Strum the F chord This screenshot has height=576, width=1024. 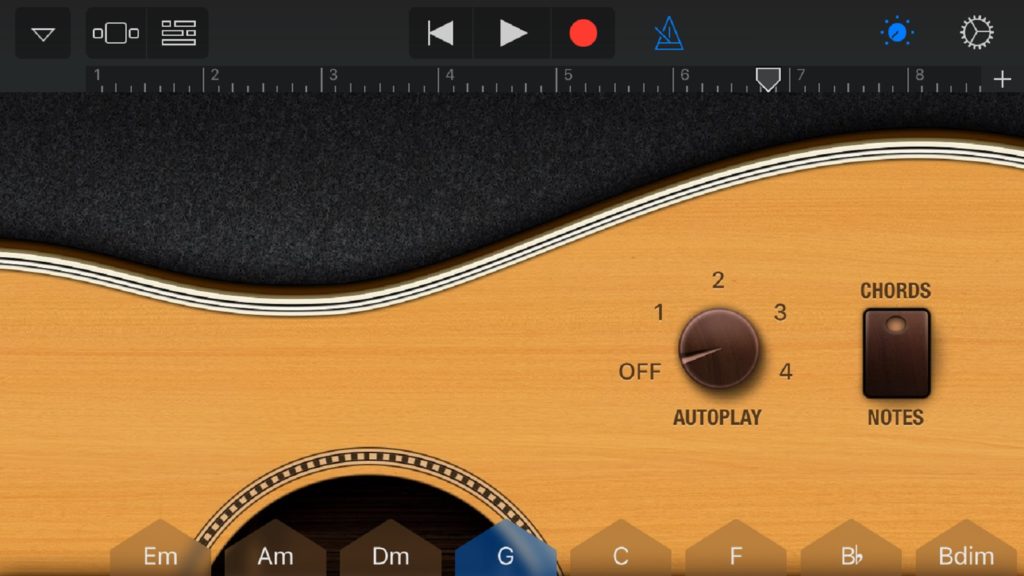point(736,553)
